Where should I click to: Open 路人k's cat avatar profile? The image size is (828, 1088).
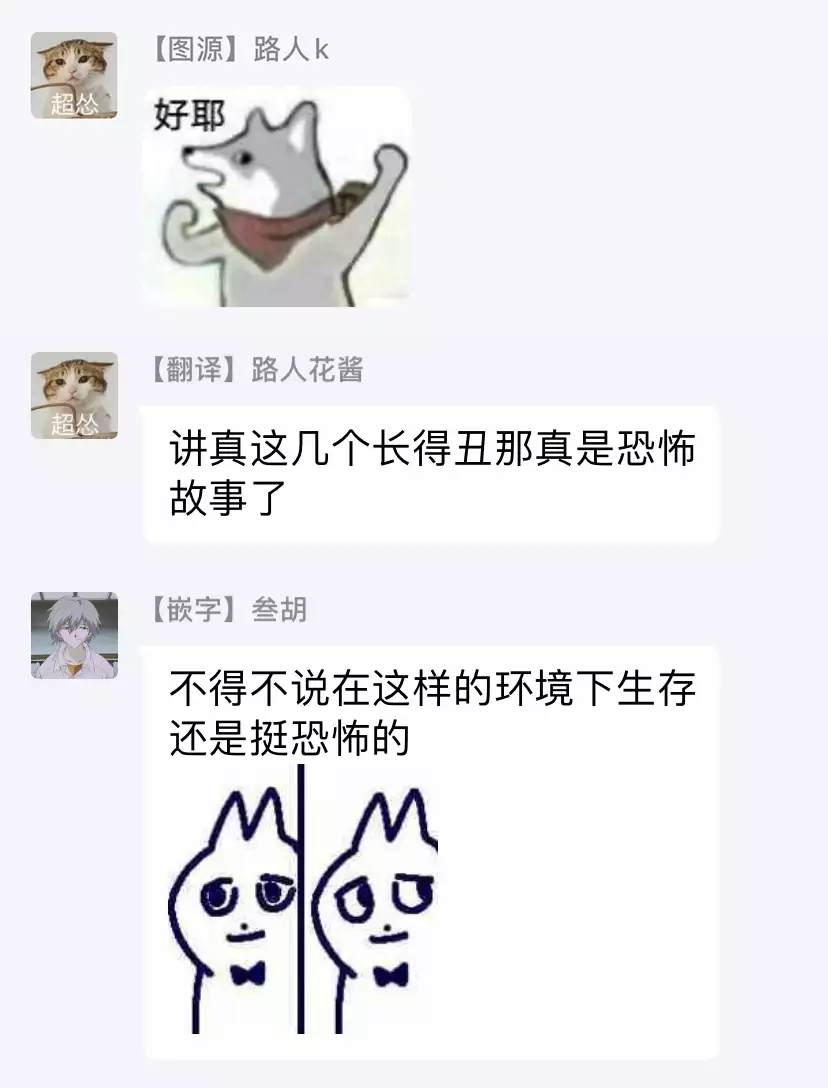tap(74, 76)
